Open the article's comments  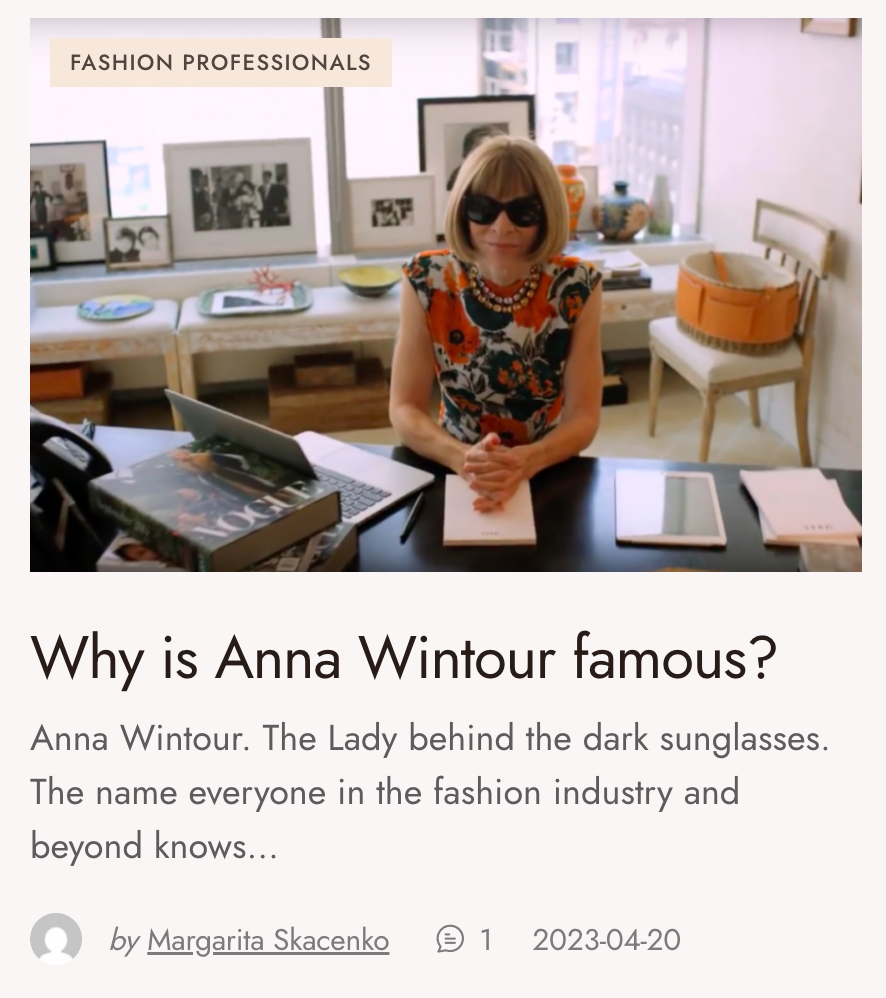(x=464, y=940)
